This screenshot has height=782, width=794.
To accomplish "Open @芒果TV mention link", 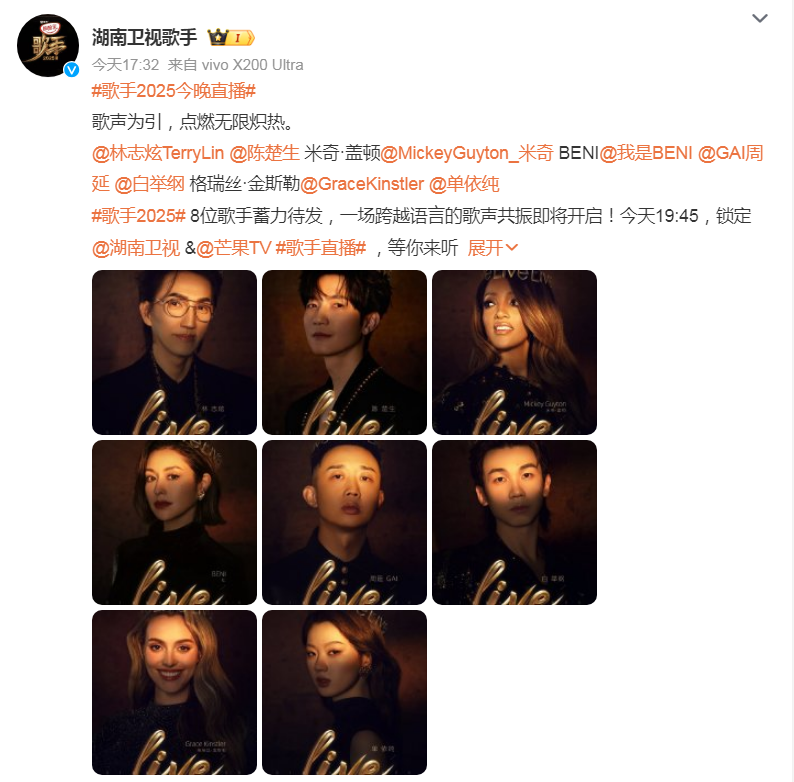I will [x=233, y=247].
